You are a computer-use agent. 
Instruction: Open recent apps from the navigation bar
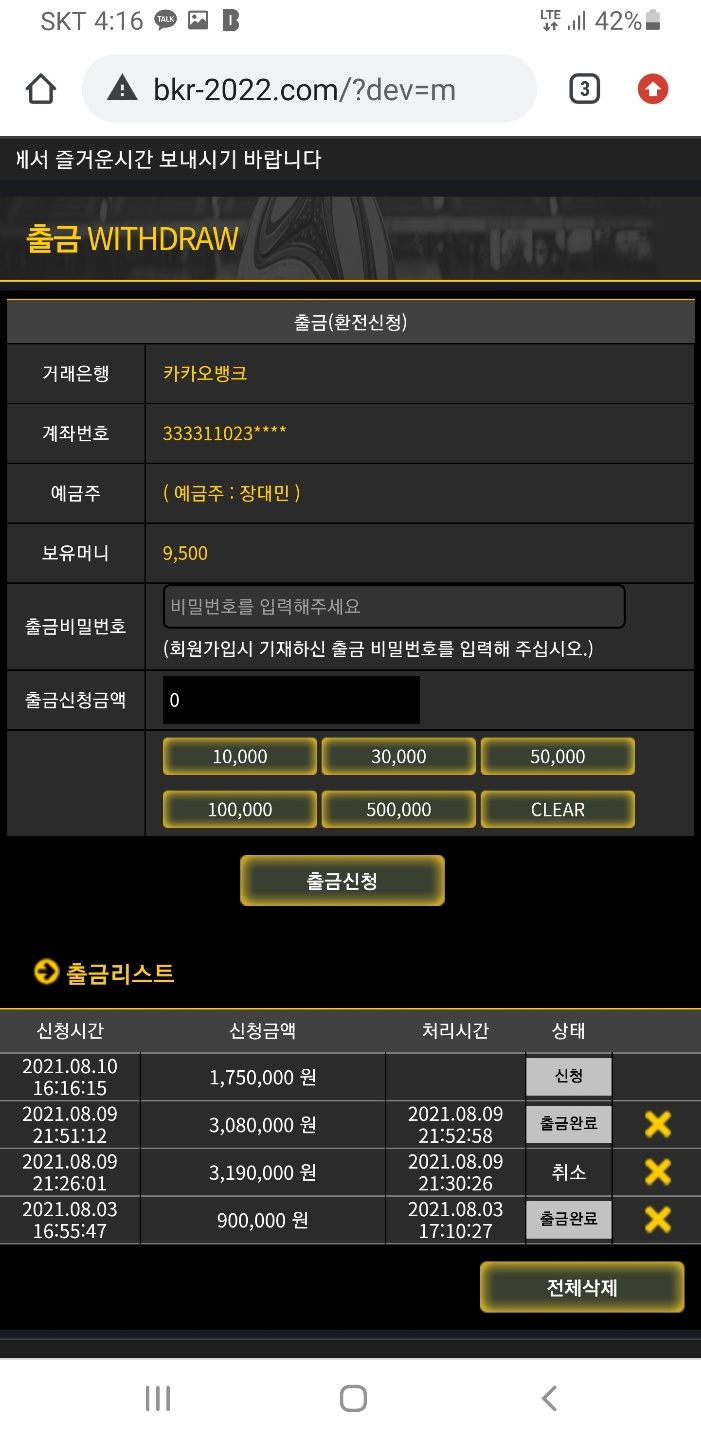(157, 1398)
